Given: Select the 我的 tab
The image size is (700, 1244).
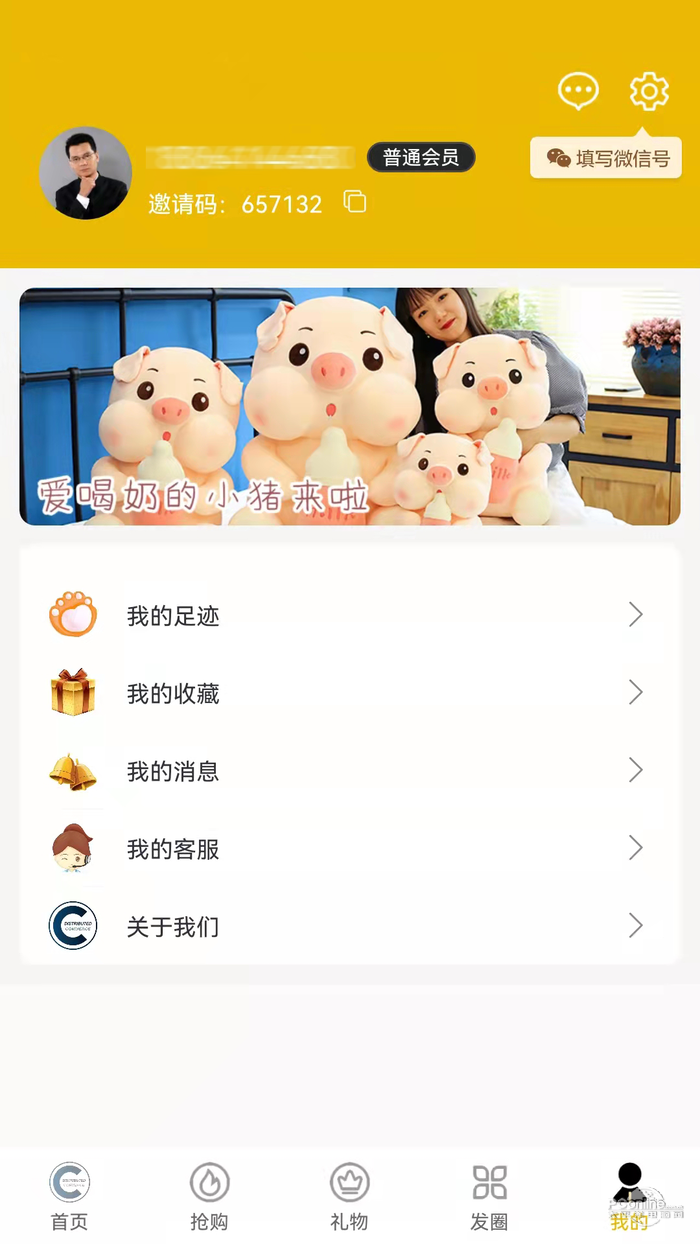Looking at the screenshot, I should 629,1196.
